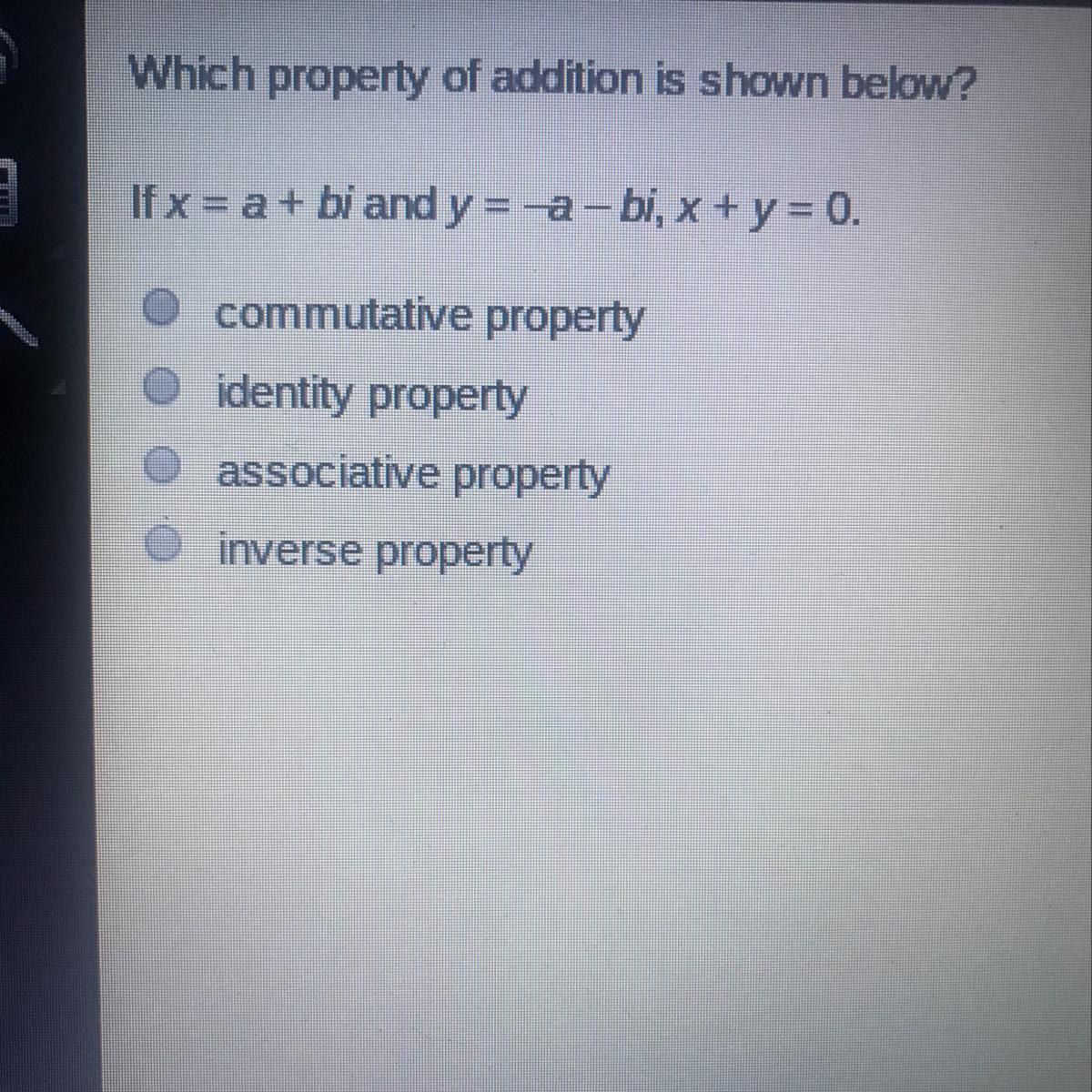Mark inverse property as the answer
Viewport: 1092px width, 1092px height.
pos(164,543)
